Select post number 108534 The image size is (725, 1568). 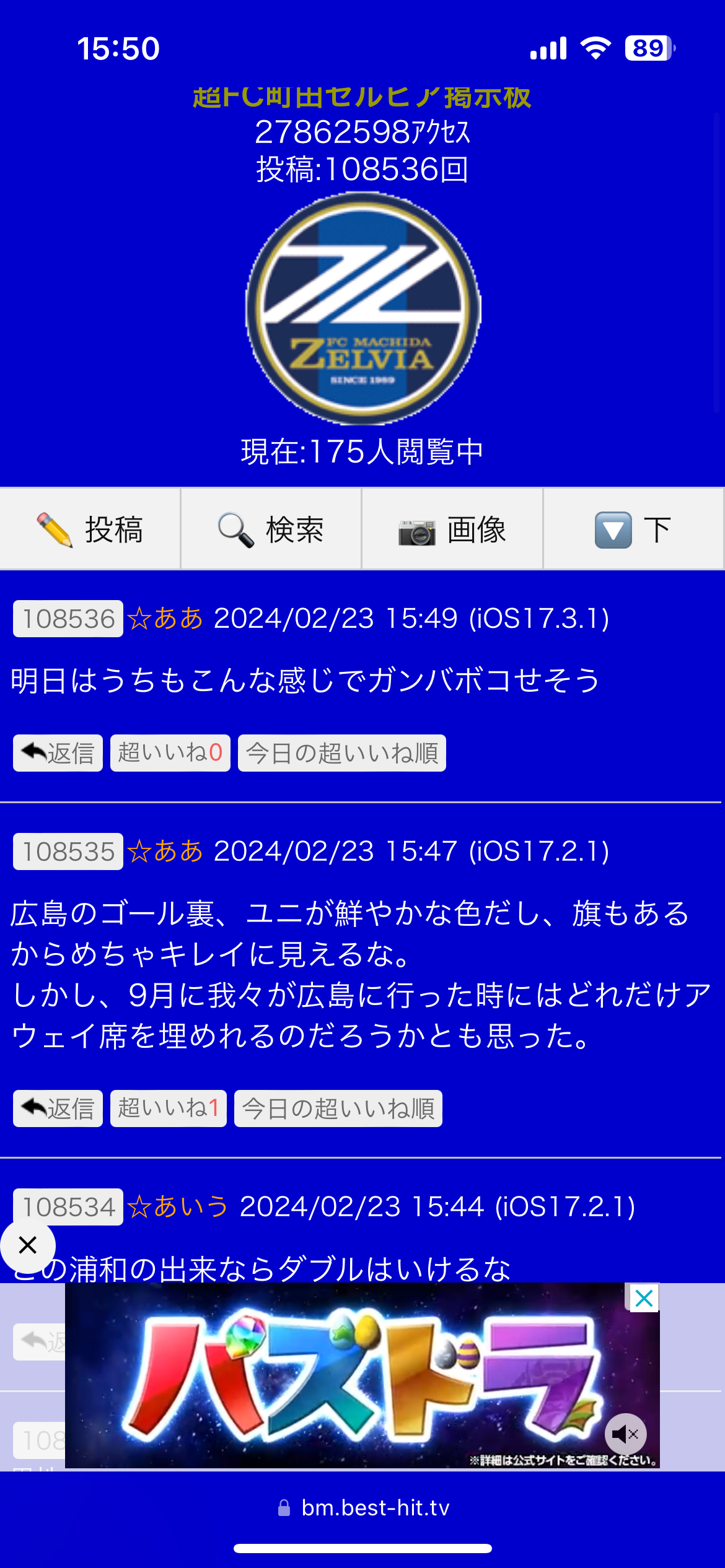click(68, 1207)
